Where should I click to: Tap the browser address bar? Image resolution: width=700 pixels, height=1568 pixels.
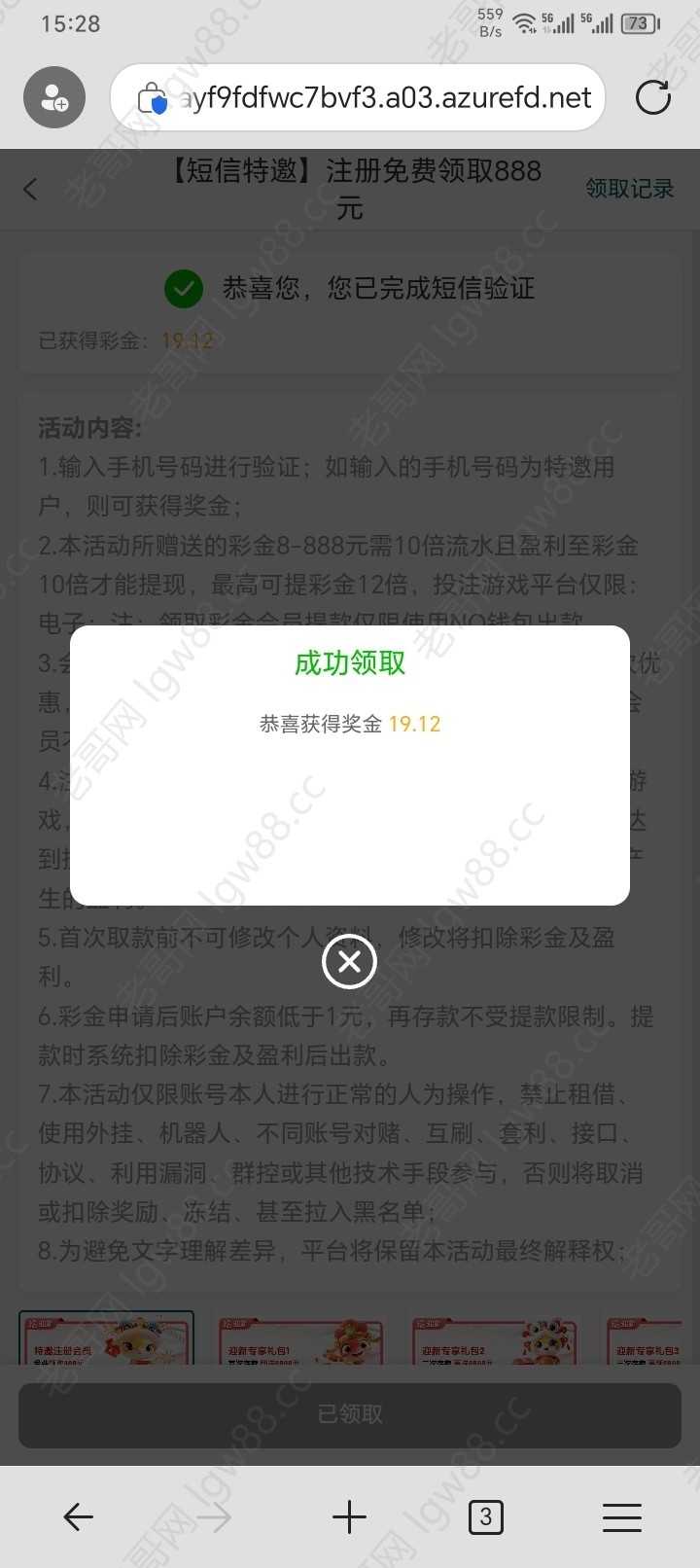point(358,97)
